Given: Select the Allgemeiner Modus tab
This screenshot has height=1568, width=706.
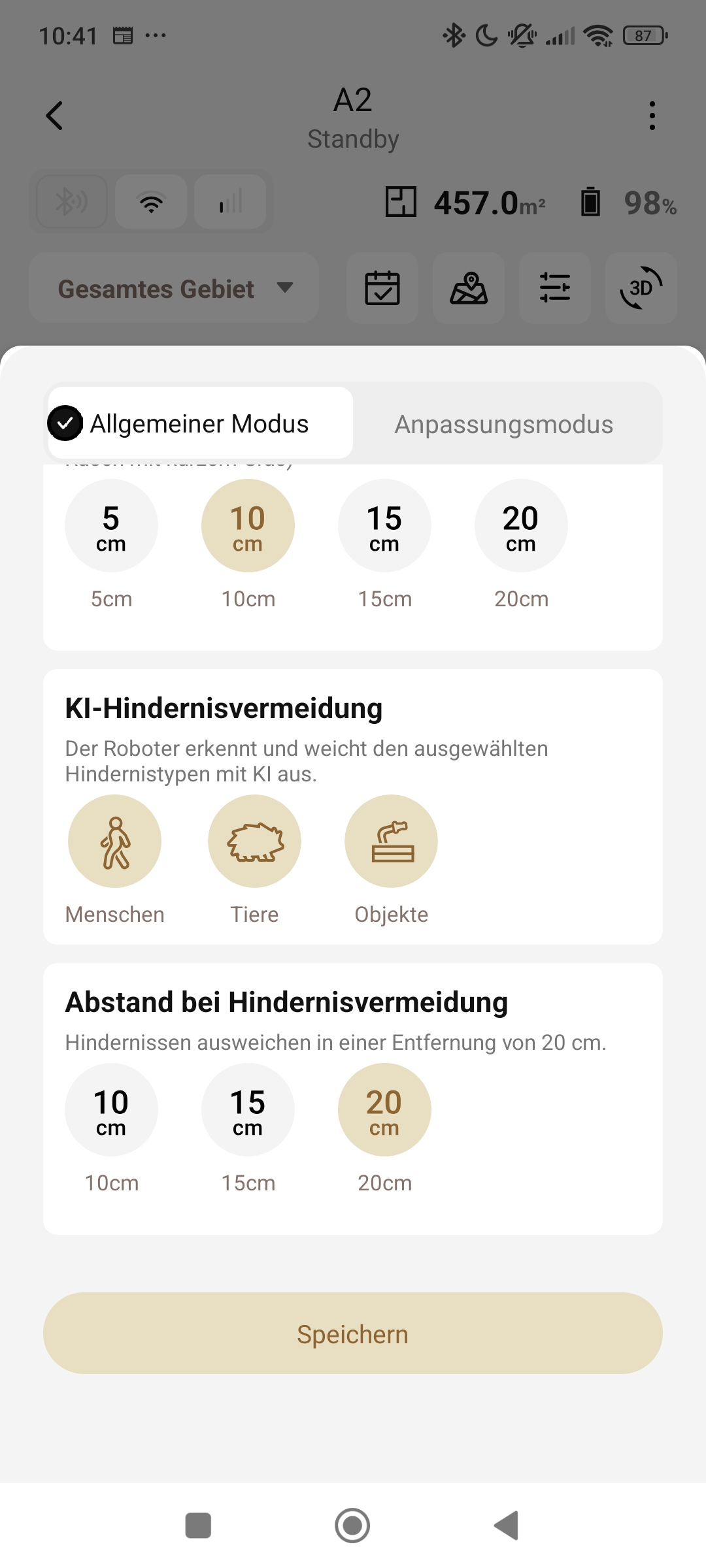Looking at the screenshot, I should click(199, 423).
